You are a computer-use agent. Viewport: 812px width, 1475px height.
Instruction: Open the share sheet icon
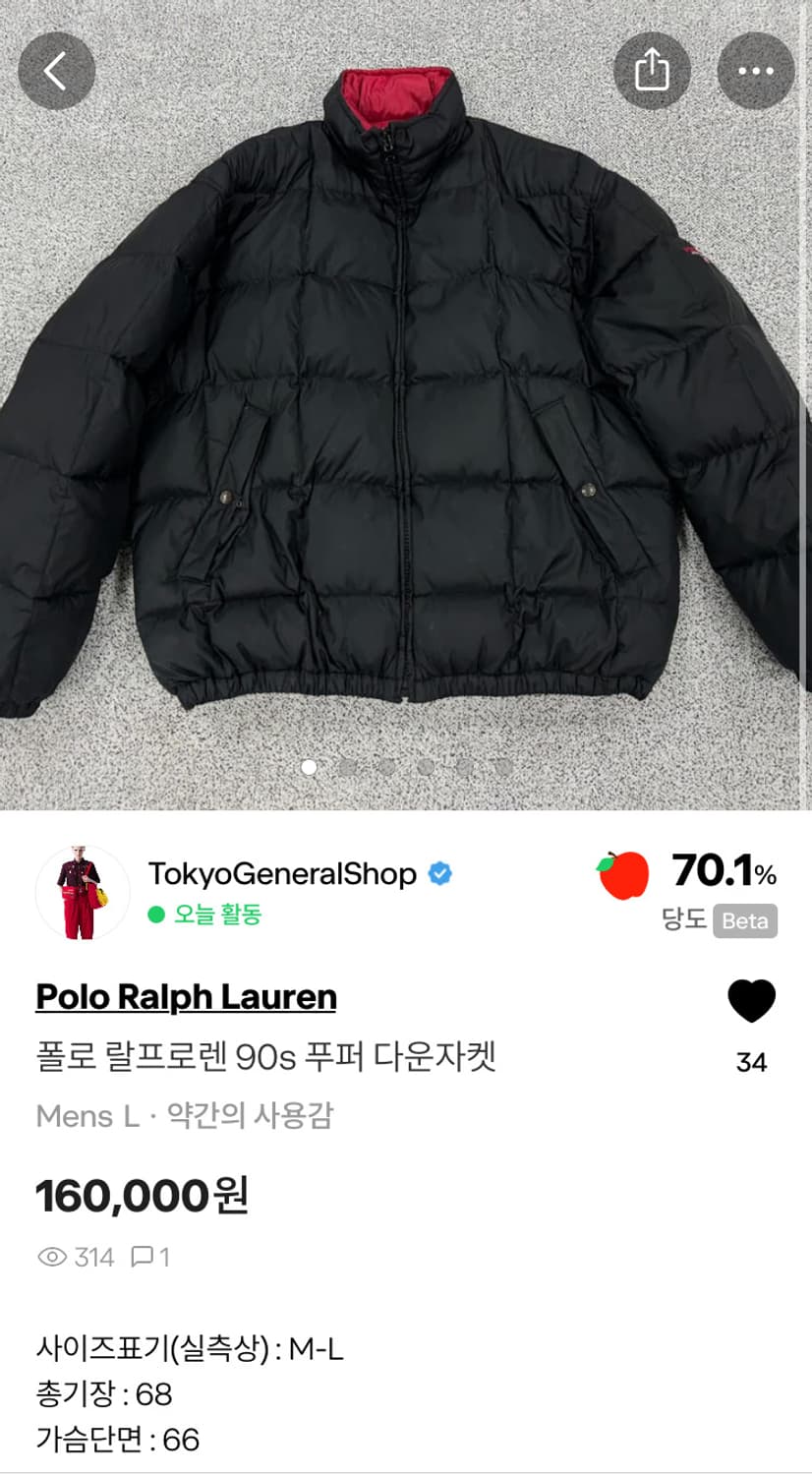(x=652, y=70)
